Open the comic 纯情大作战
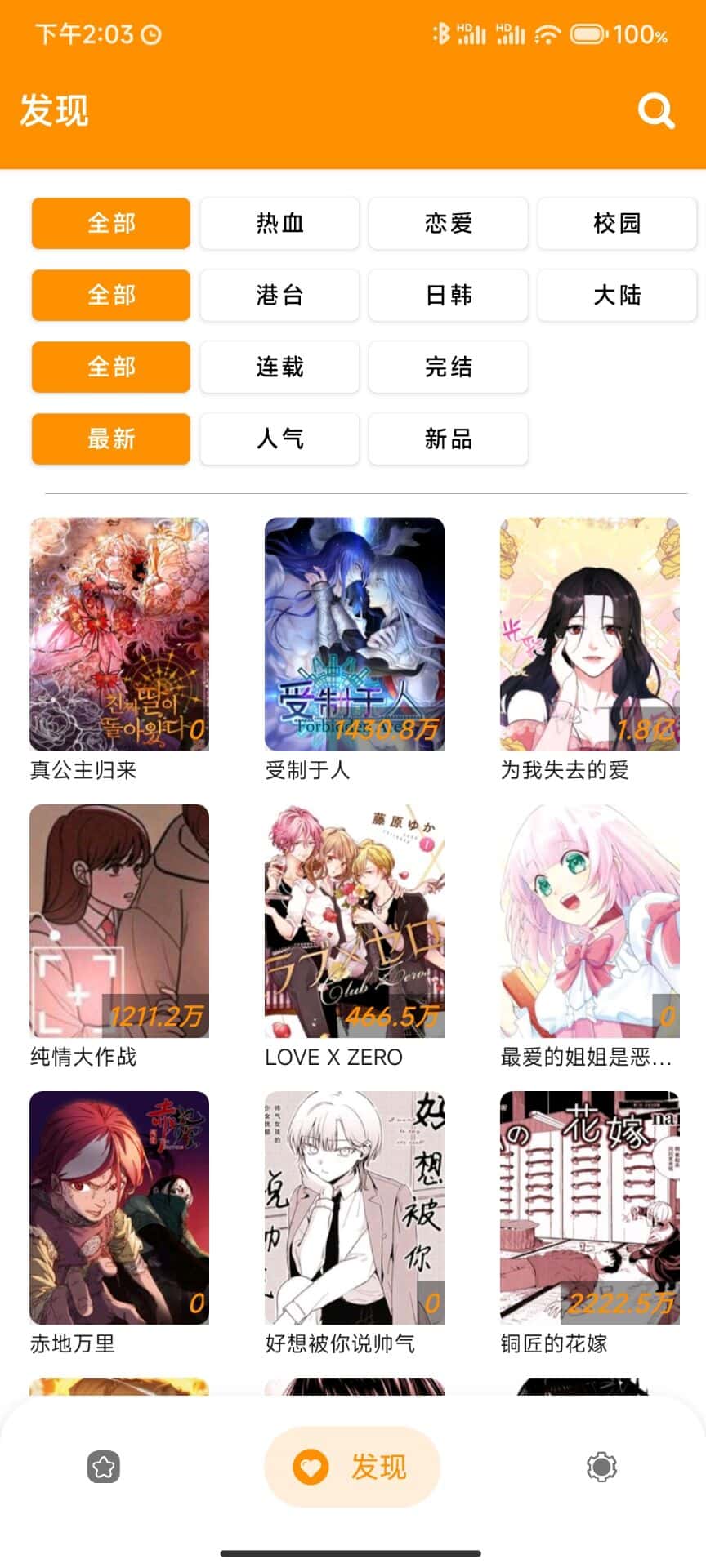Screen dimensions: 706x1568 [x=119, y=921]
